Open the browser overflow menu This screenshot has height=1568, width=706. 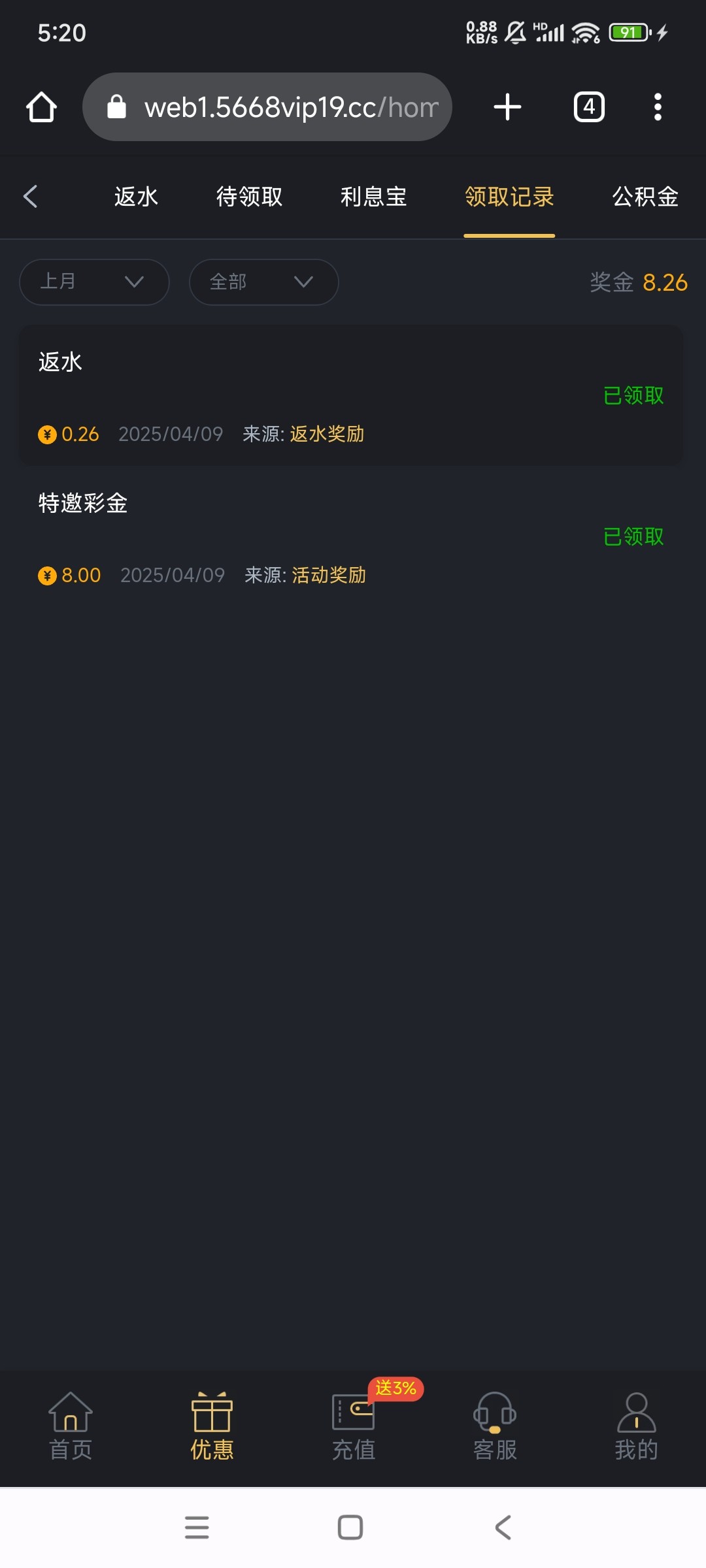pos(658,107)
